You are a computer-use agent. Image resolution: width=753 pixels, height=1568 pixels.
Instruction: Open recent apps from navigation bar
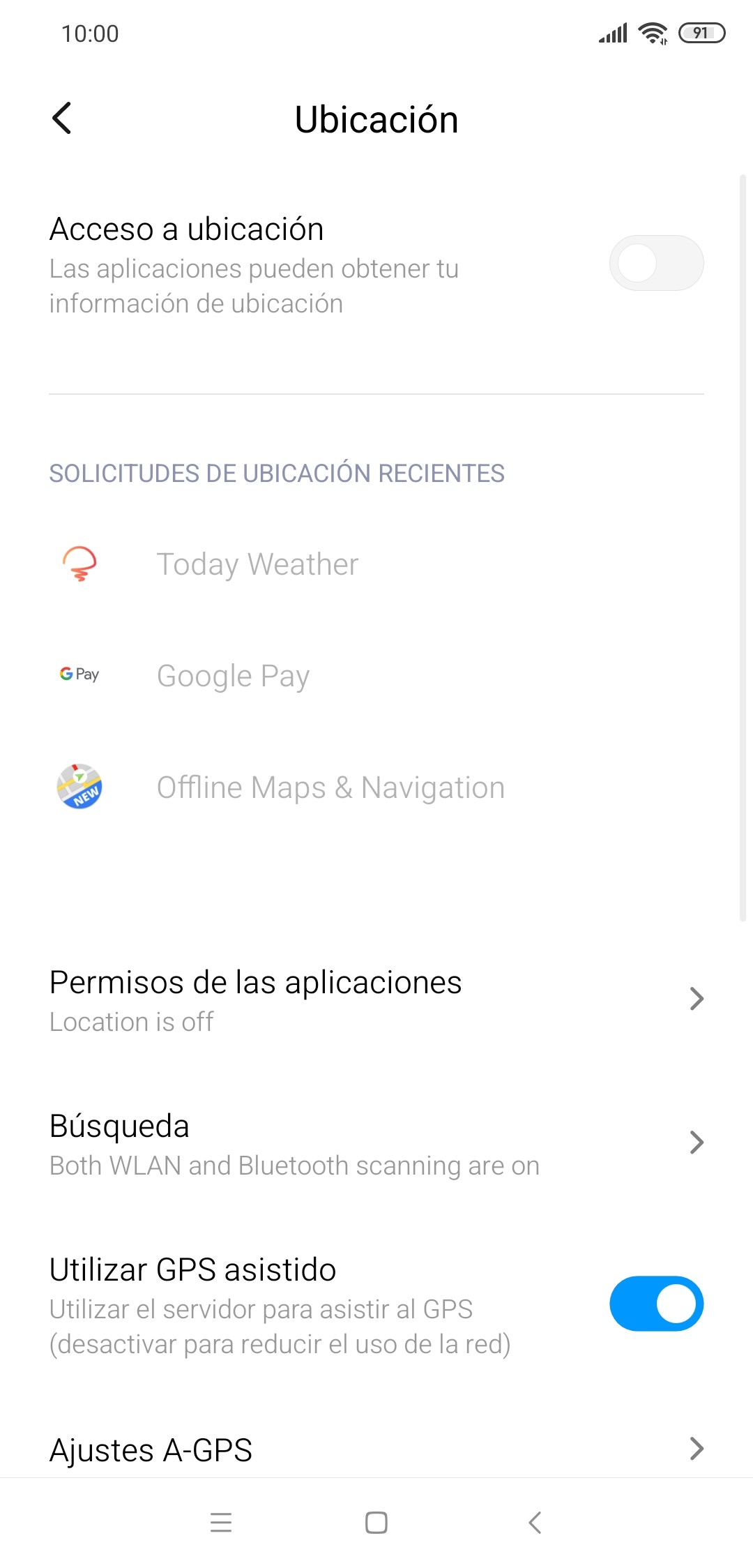(x=221, y=1522)
